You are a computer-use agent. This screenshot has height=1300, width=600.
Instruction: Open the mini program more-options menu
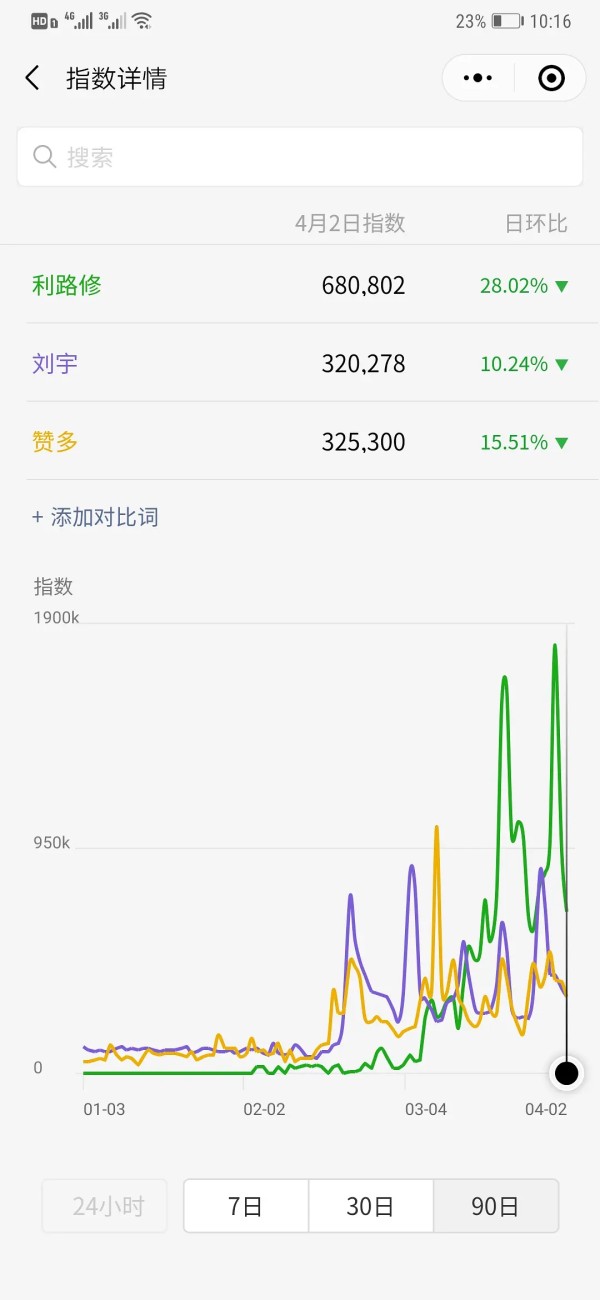478,78
